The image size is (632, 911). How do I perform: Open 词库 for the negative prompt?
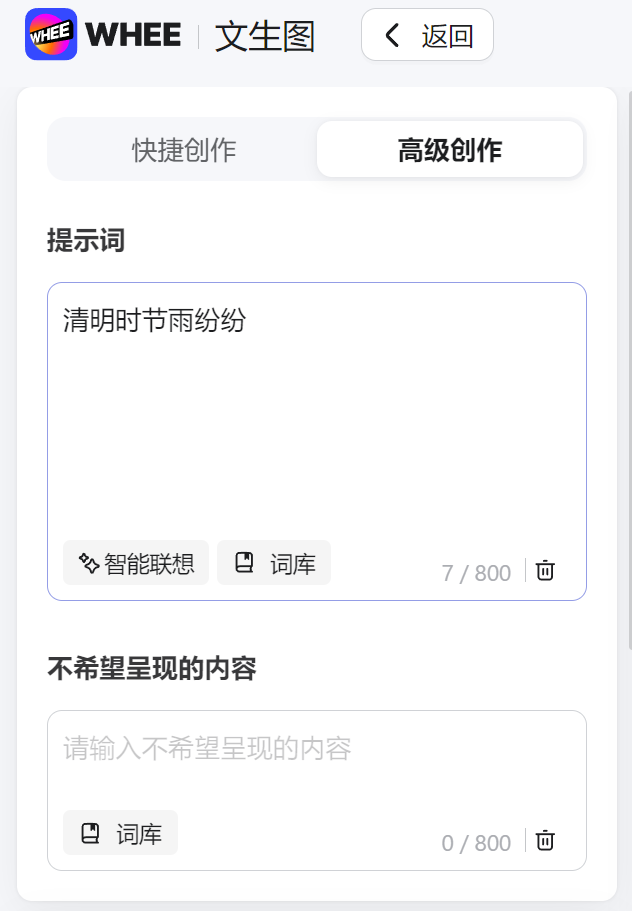coord(120,833)
